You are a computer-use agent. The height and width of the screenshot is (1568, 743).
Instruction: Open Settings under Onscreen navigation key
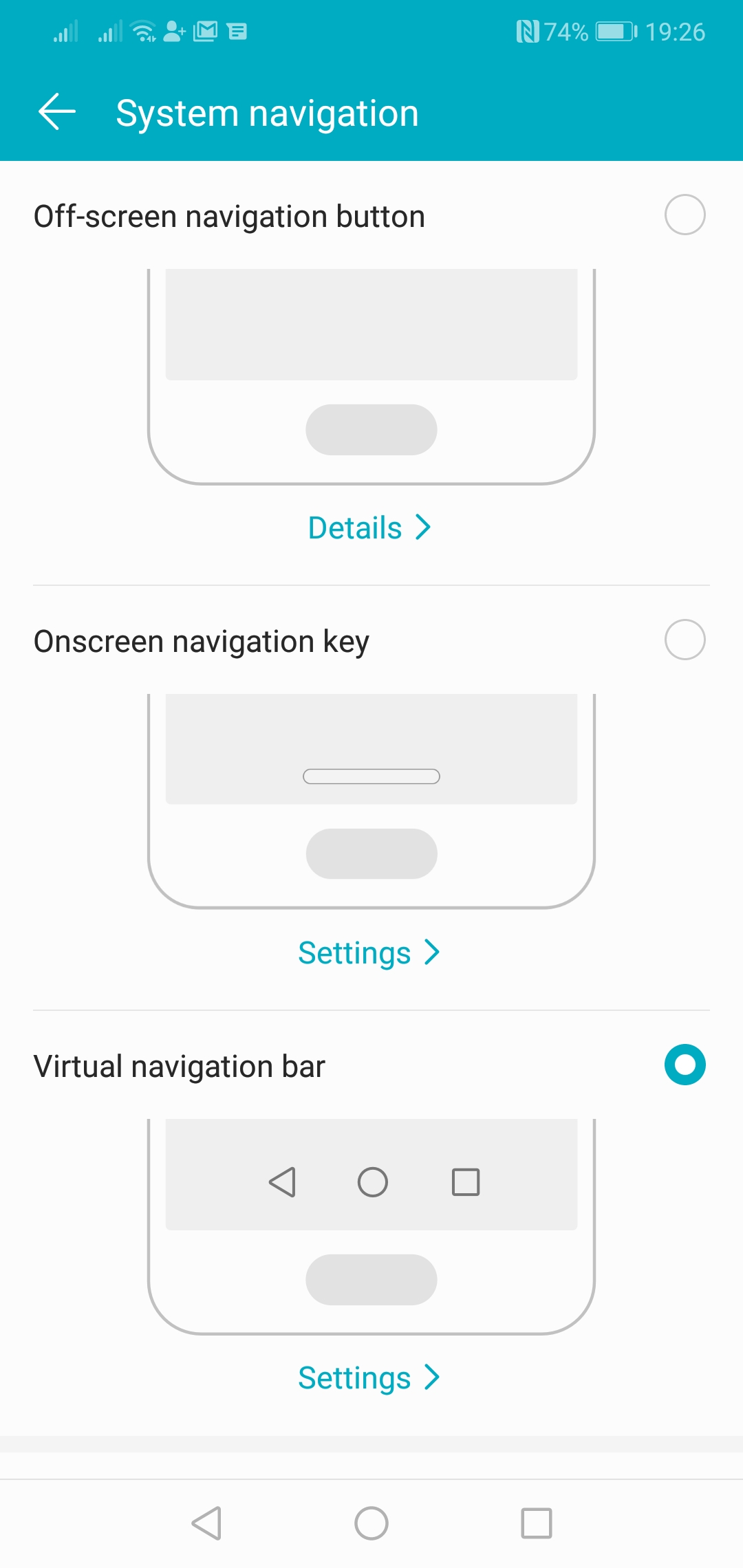click(x=369, y=952)
